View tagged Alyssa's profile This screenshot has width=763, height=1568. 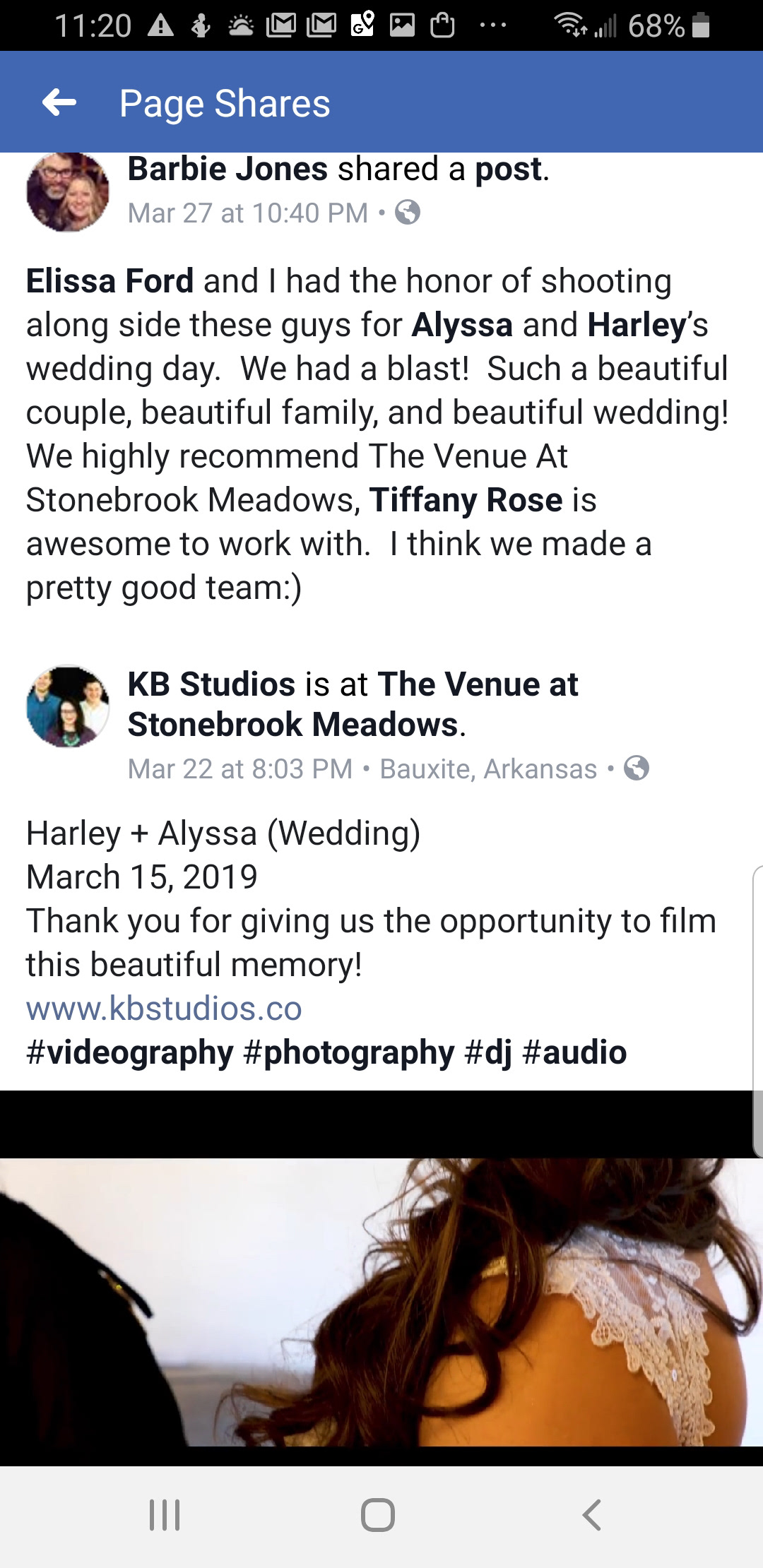pyautogui.click(x=462, y=325)
